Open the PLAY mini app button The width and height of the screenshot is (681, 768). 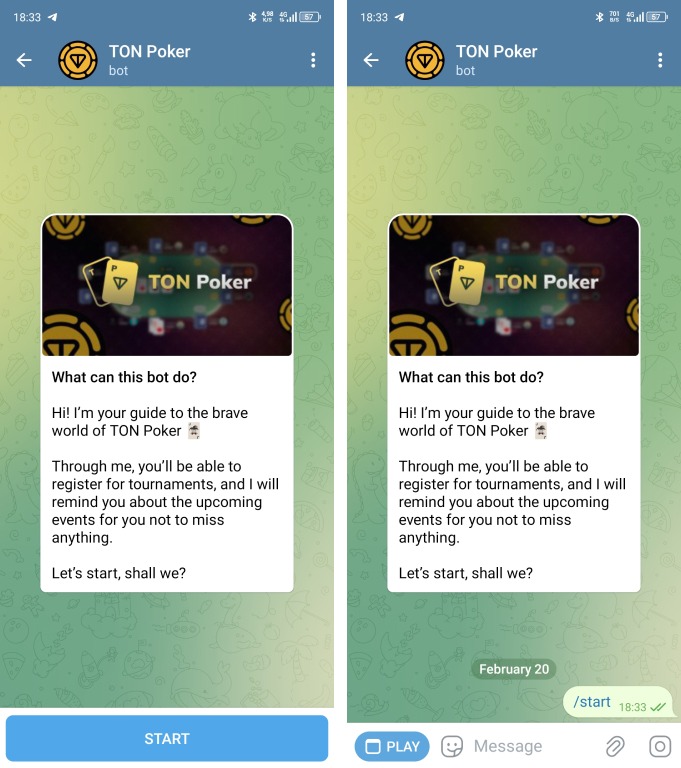[392, 746]
